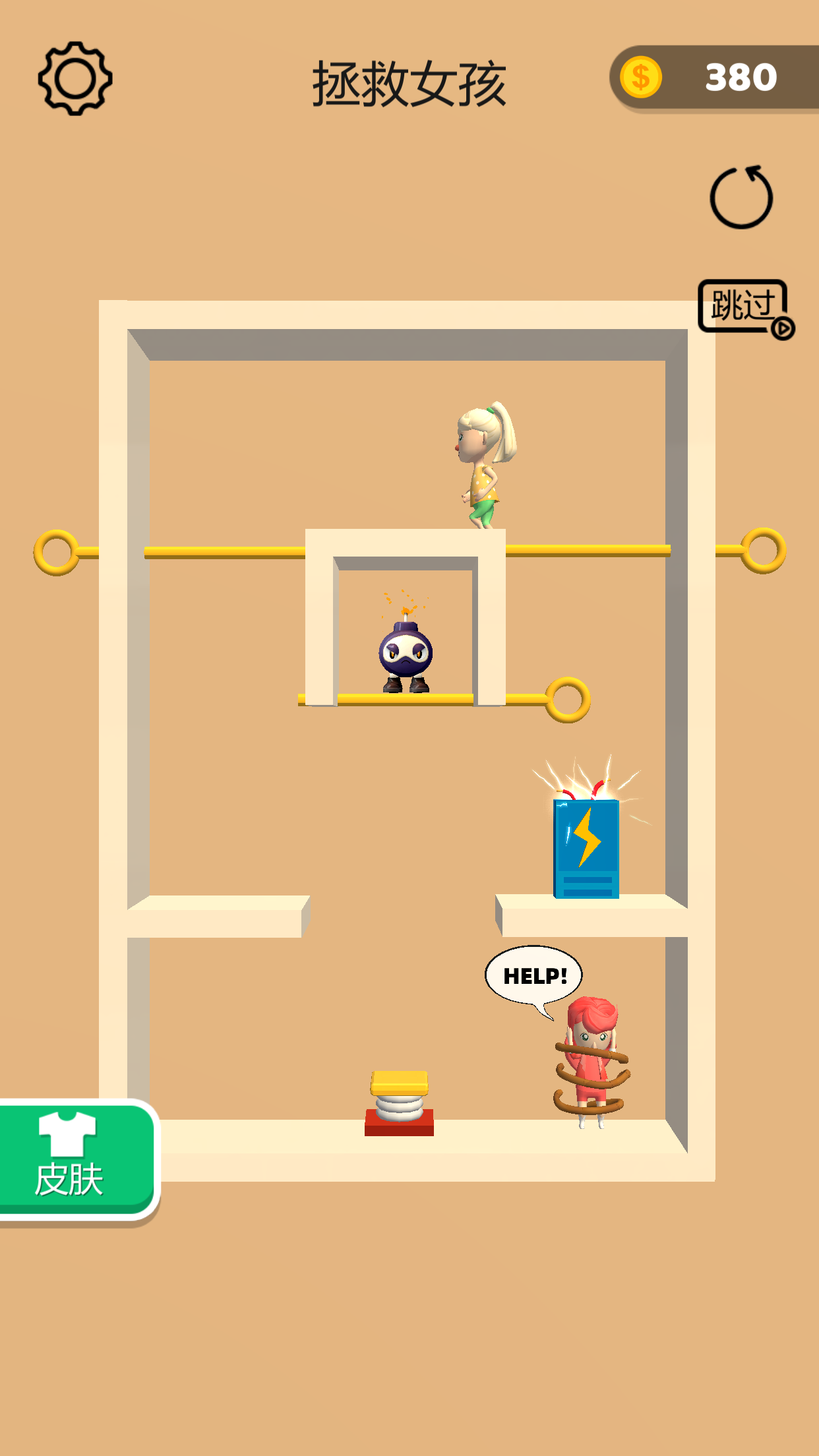This screenshot has height=1456, width=819.
Task: Tap the 跳过 skip level button
Action: 746,309
